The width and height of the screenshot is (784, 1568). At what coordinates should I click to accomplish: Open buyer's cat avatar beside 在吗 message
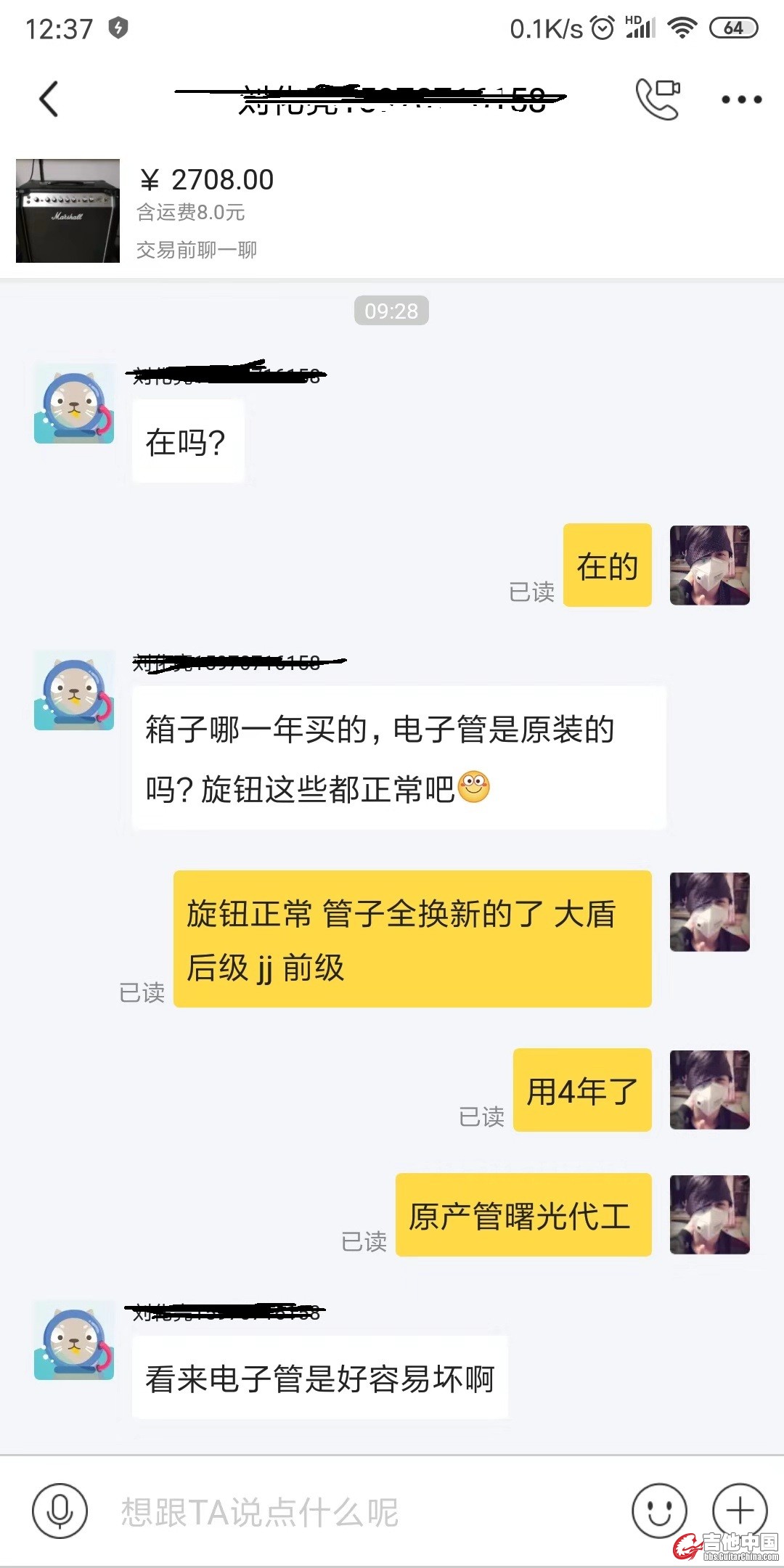[74, 404]
